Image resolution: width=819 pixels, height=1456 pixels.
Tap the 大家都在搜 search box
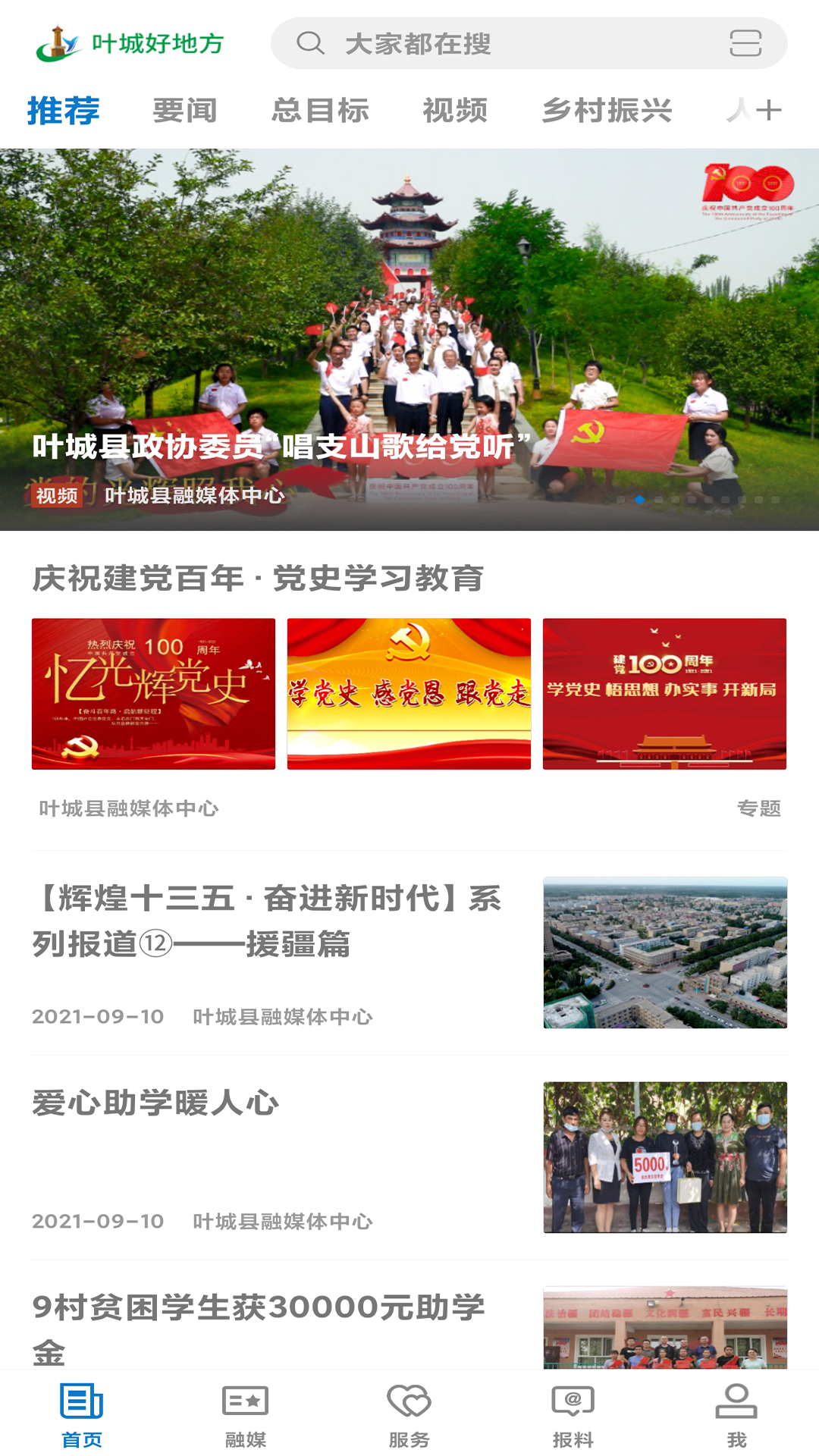tap(493, 43)
